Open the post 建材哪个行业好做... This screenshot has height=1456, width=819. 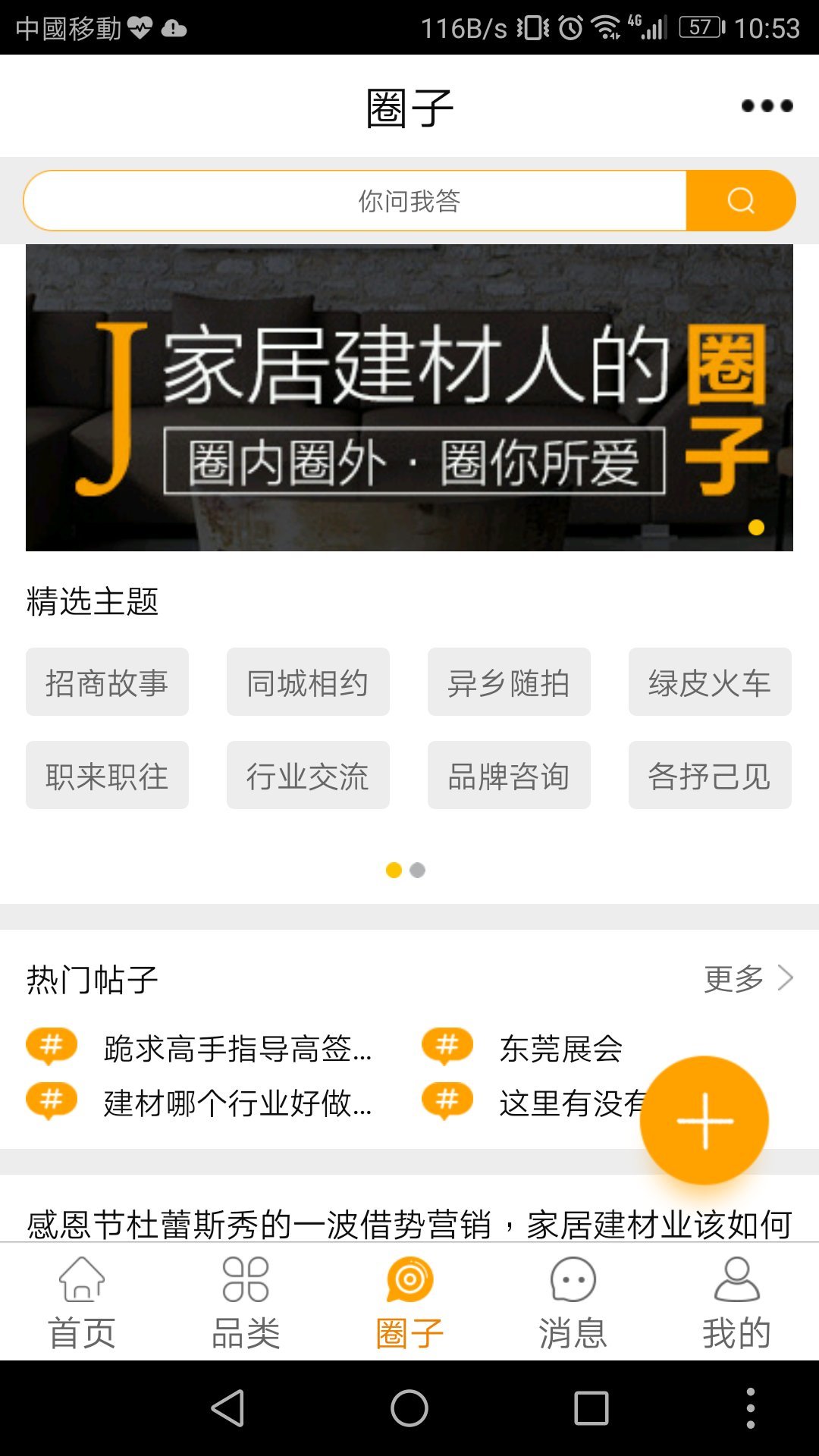(x=237, y=1103)
